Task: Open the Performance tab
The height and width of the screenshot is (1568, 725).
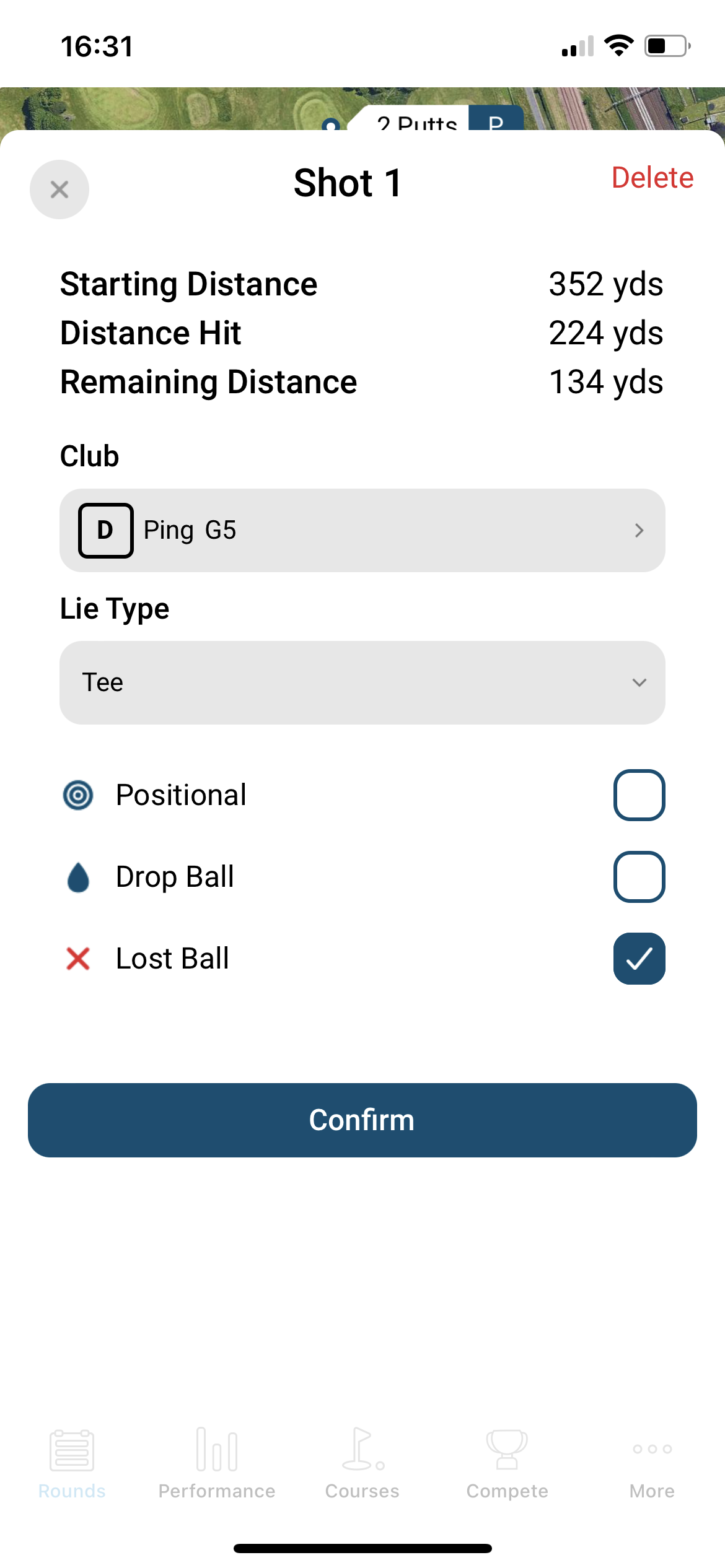Action: pos(217,1464)
